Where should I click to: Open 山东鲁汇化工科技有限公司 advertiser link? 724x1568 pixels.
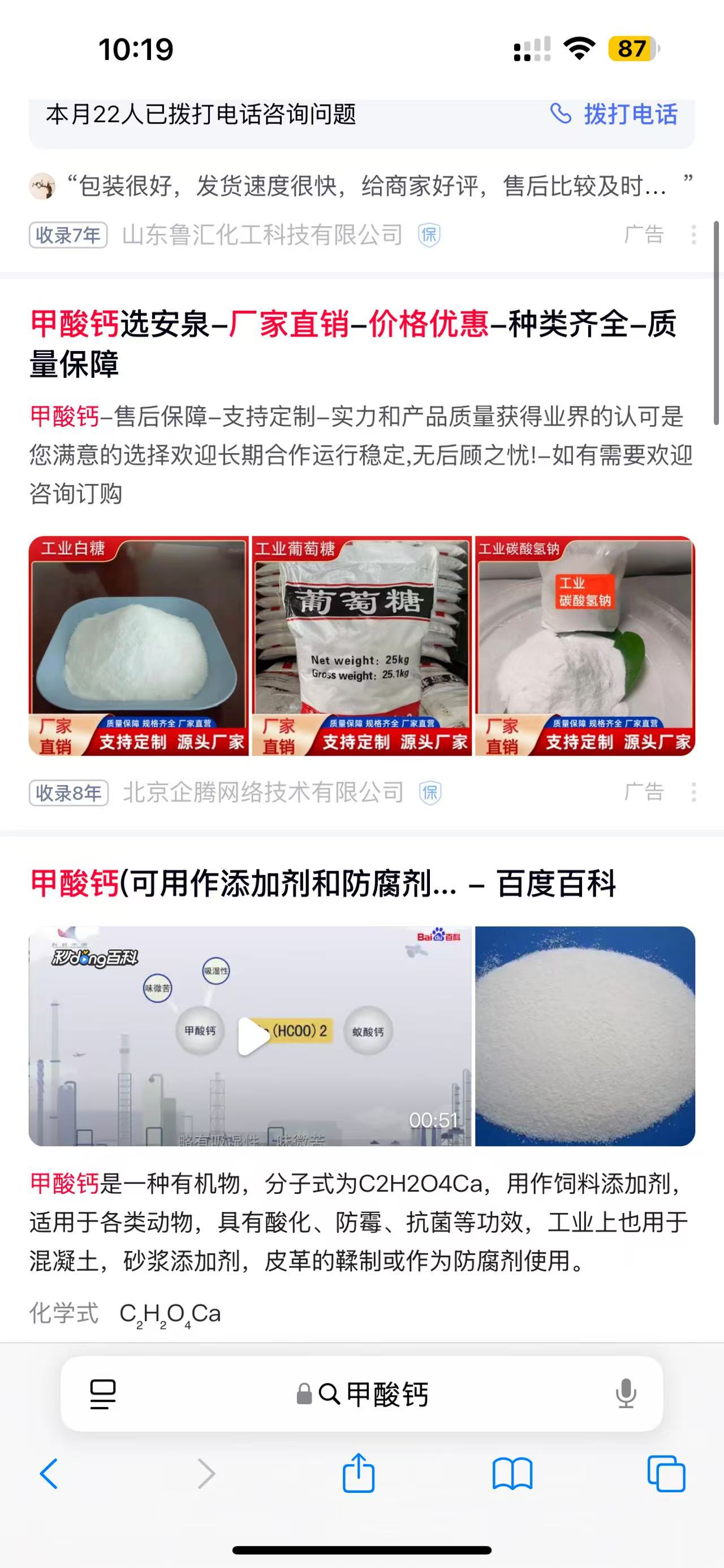pyautogui.click(x=262, y=235)
